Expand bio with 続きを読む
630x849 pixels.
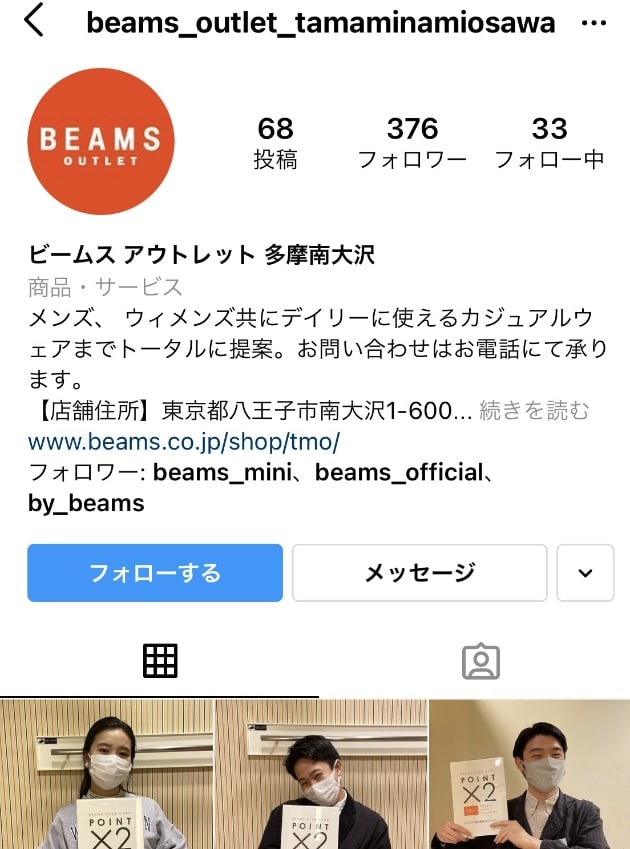pyautogui.click(x=535, y=411)
